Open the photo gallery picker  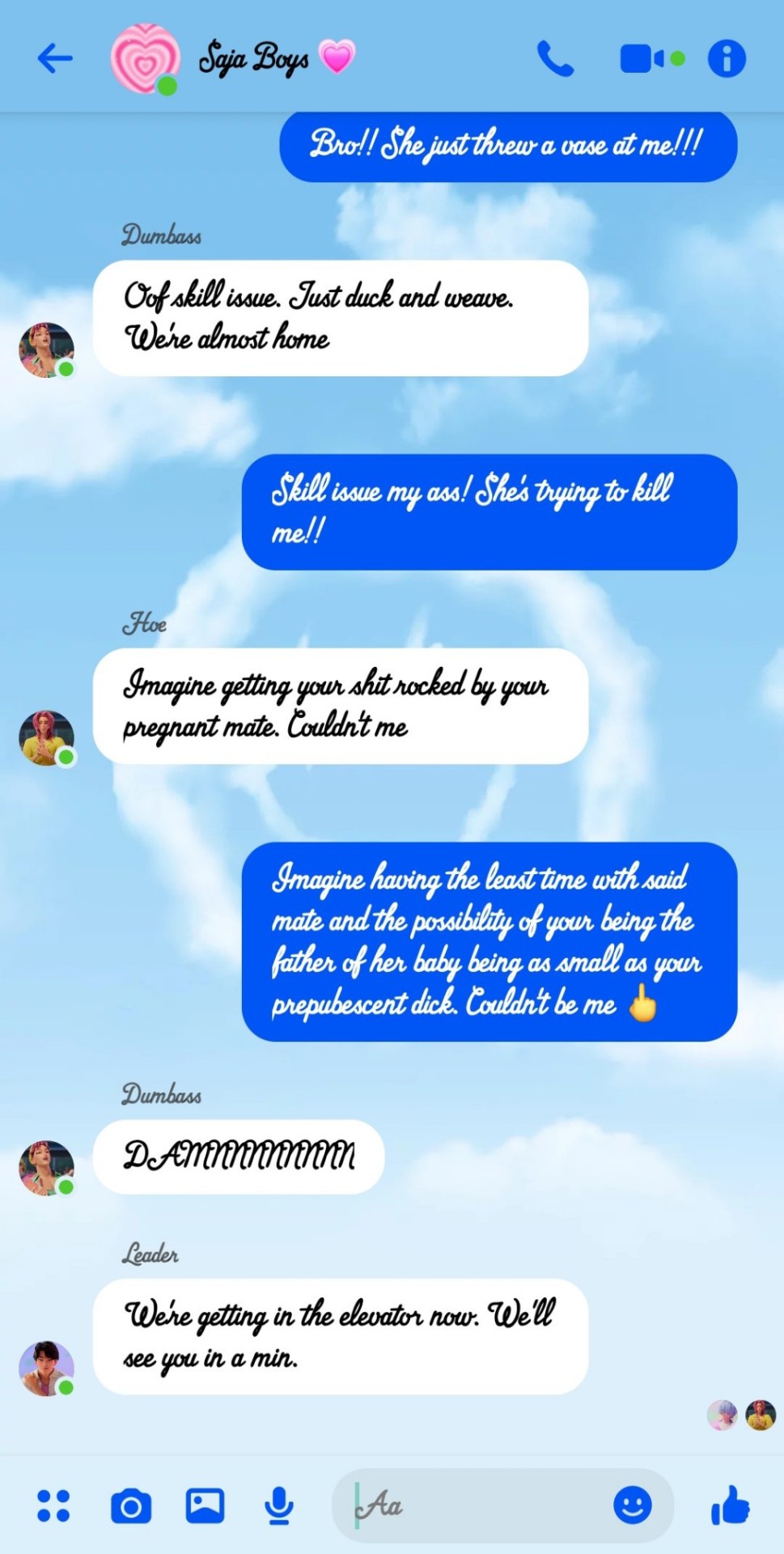tap(205, 1505)
